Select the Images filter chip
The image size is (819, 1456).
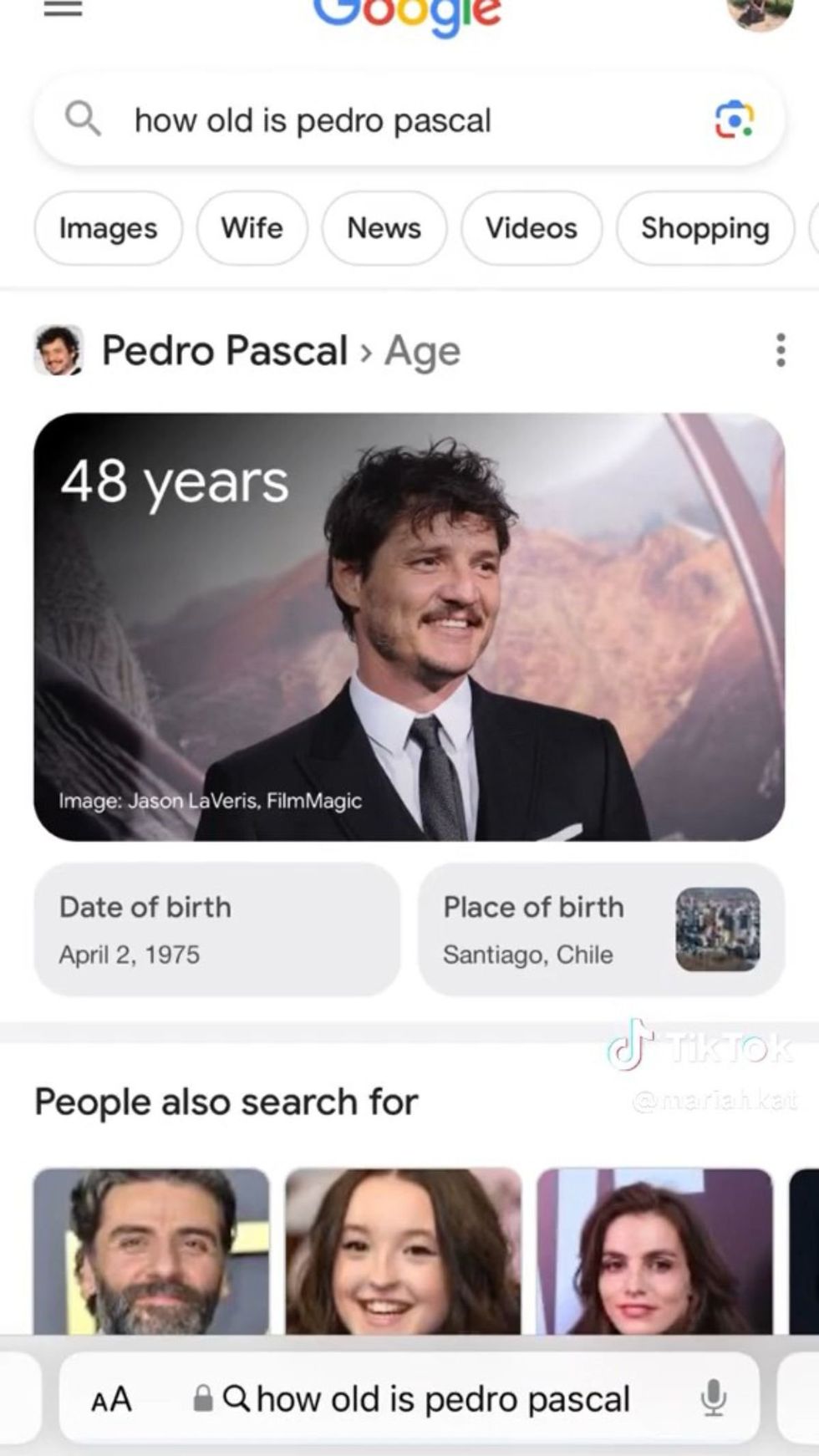pyautogui.click(x=108, y=228)
